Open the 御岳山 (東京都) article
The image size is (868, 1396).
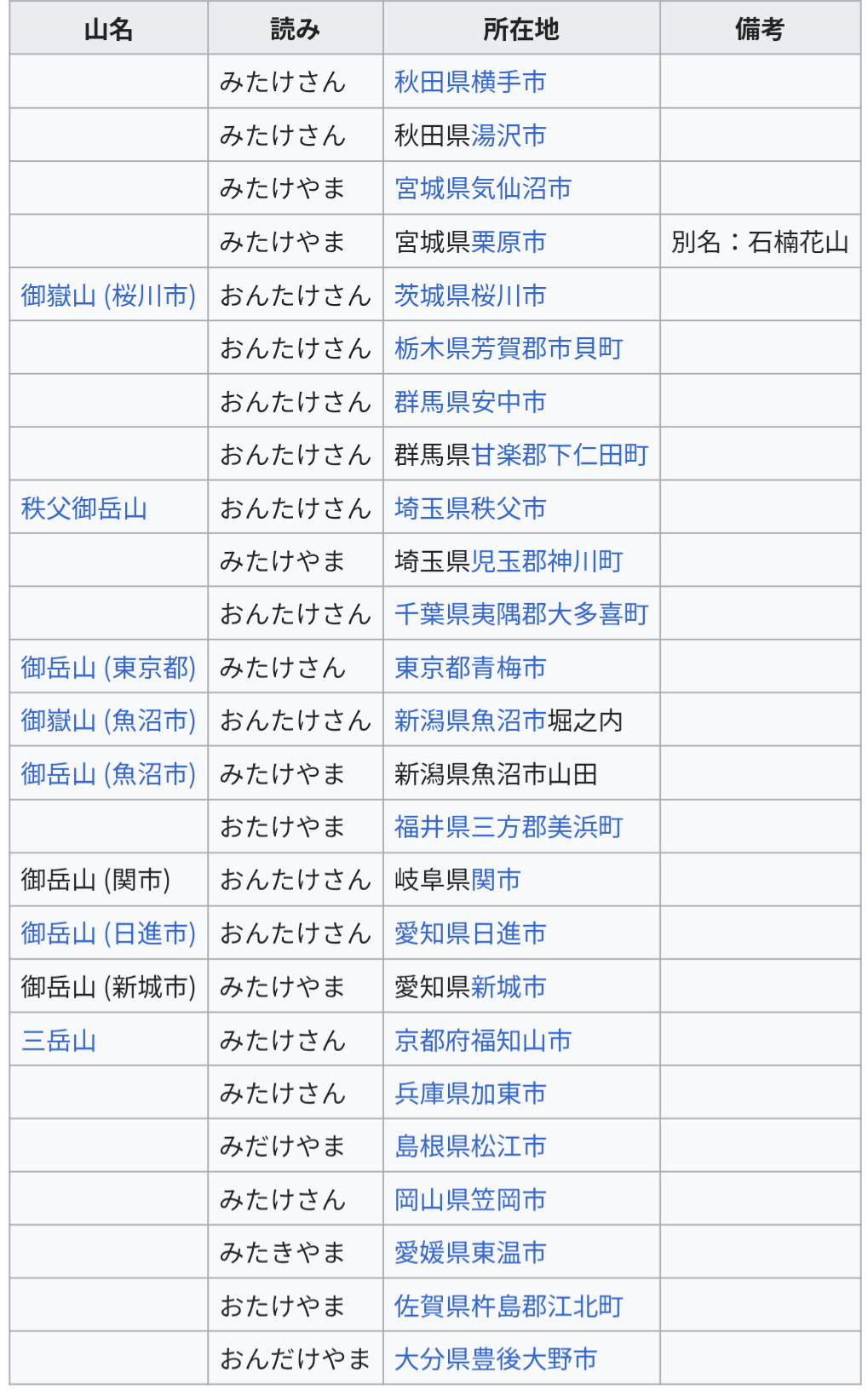(x=108, y=668)
